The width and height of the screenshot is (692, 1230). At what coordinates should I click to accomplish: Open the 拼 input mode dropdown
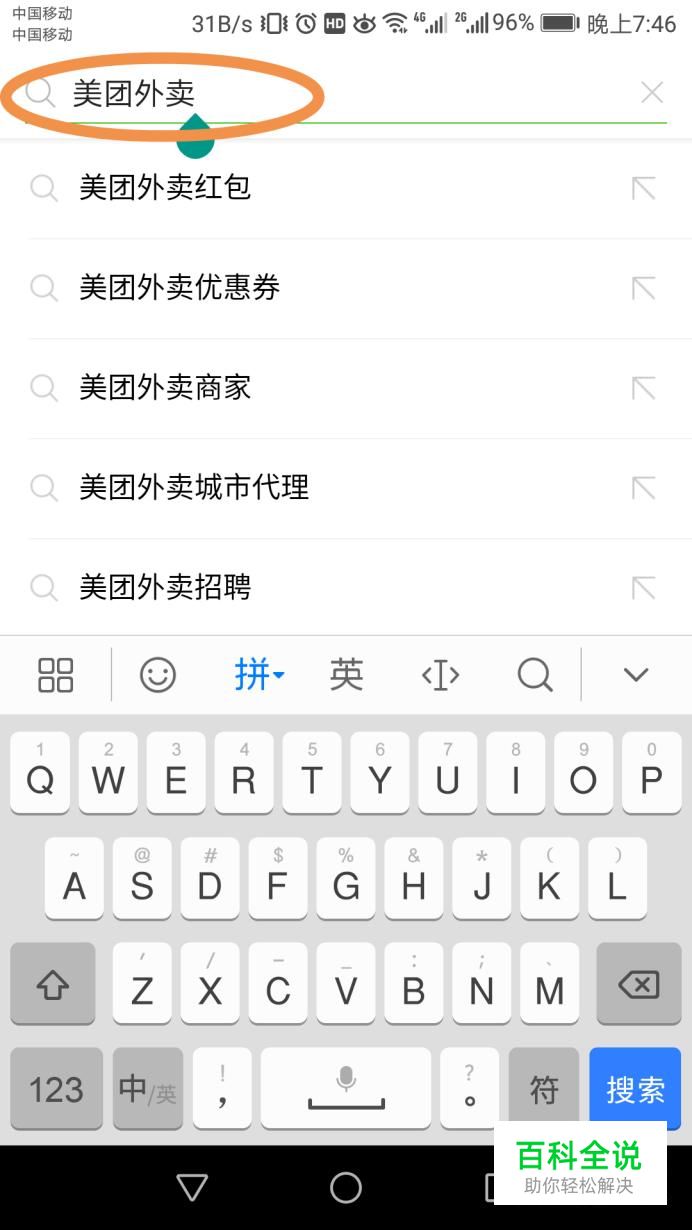[259, 675]
